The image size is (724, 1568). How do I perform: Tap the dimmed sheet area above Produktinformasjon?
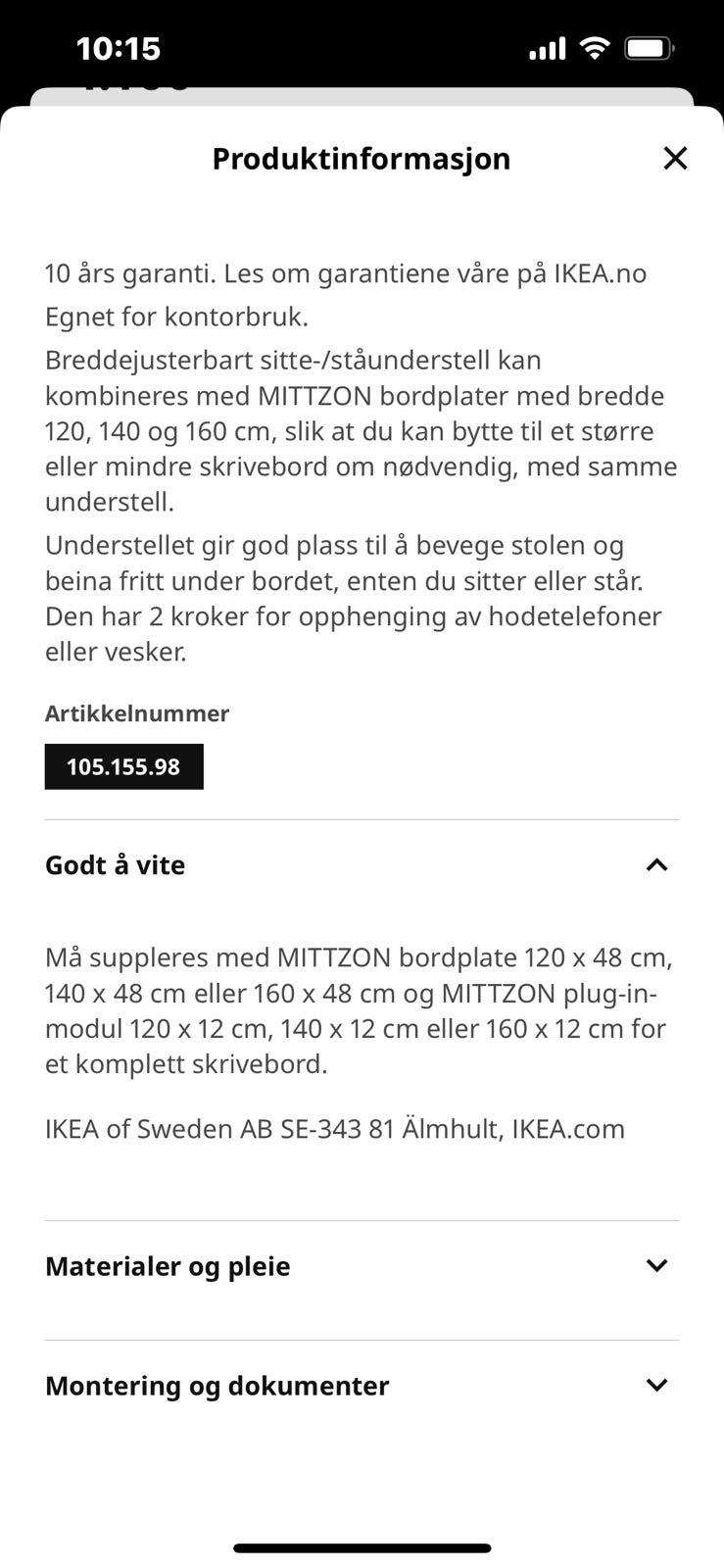pyautogui.click(x=362, y=93)
